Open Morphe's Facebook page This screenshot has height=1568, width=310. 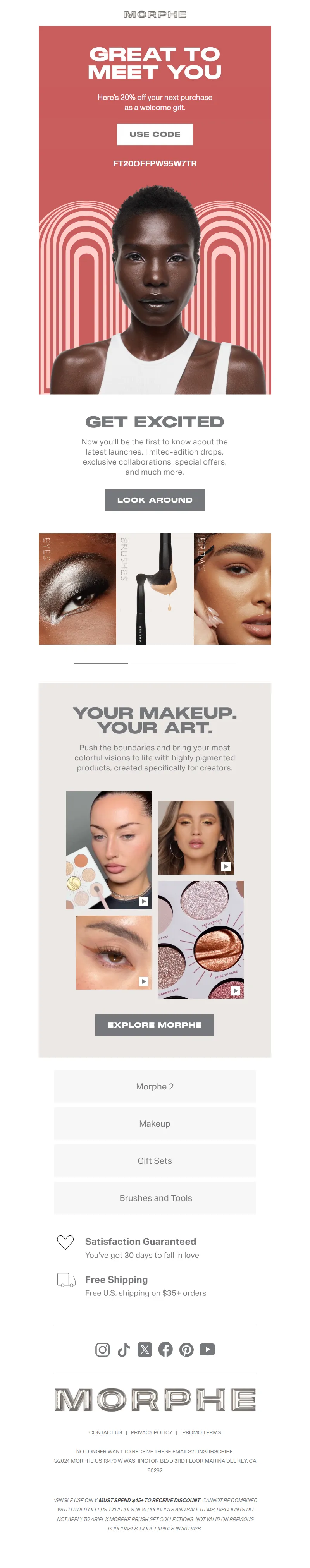click(166, 1350)
